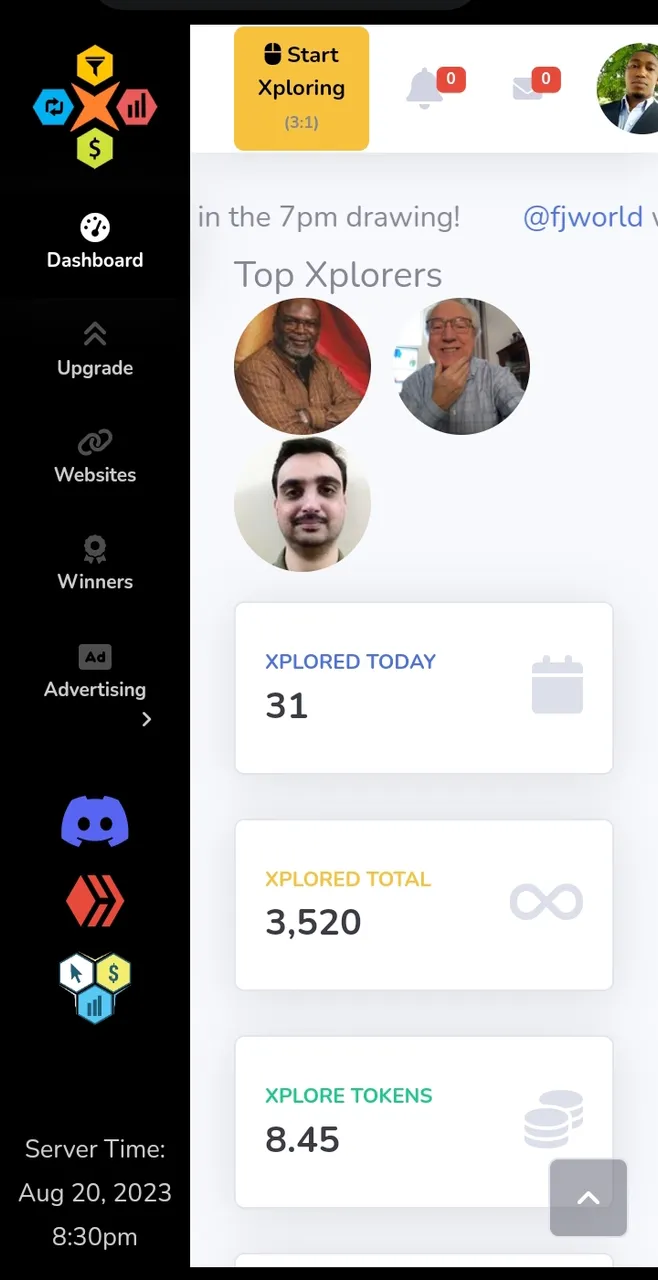Image resolution: width=658 pixels, height=1280 pixels.
Task: View the Winners page
Action: click(x=95, y=564)
